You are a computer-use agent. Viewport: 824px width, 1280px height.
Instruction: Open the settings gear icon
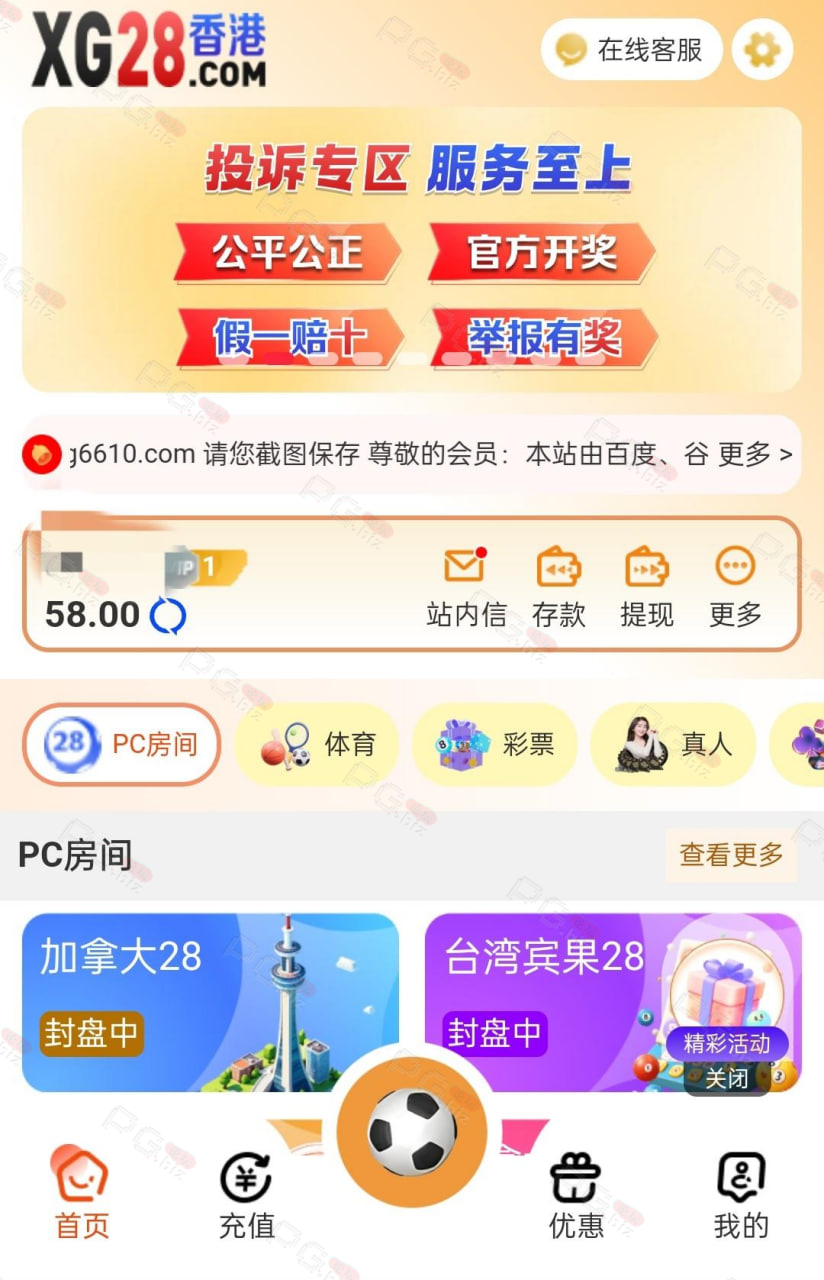tap(762, 49)
